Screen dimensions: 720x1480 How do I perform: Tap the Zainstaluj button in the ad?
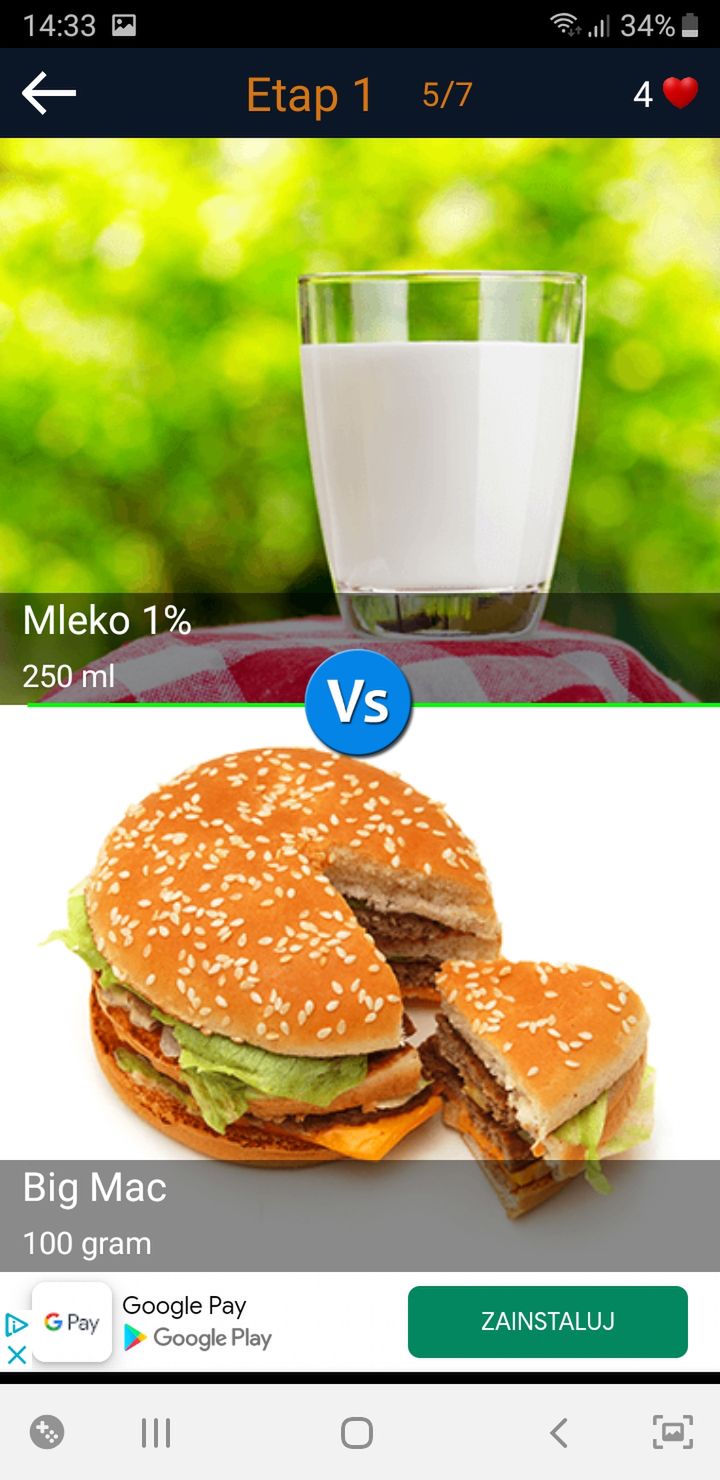pyautogui.click(x=548, y=1322)
